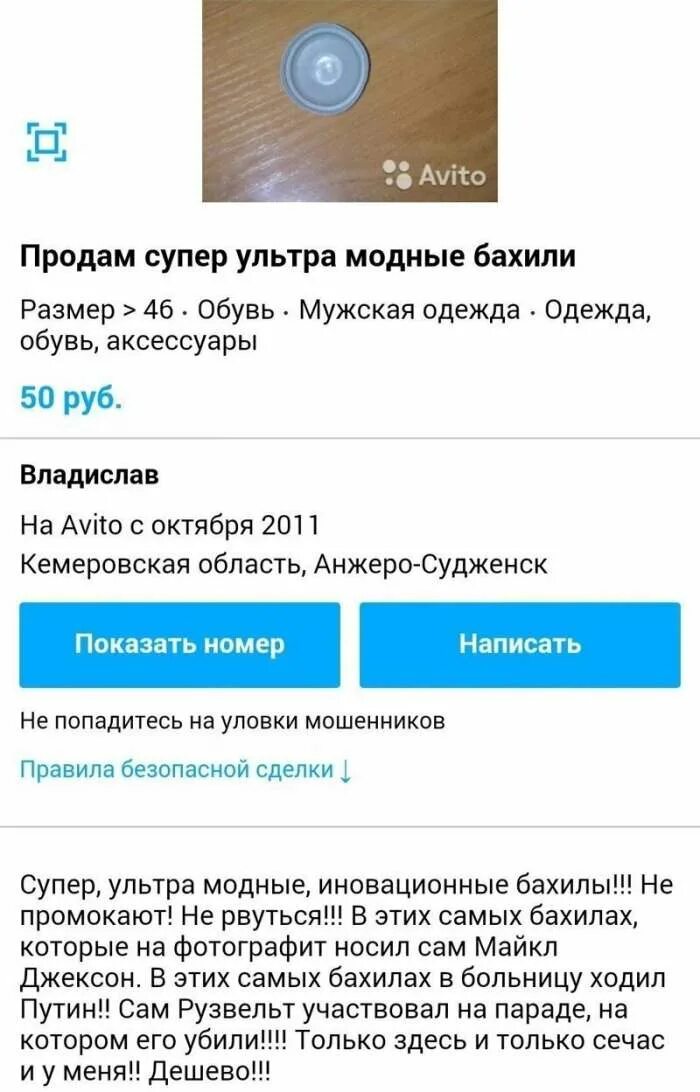The image size is (700, 1092).
Task: Tap the fullscreen image expand icon
Action: pyautogui.click(x=46, y=141)
